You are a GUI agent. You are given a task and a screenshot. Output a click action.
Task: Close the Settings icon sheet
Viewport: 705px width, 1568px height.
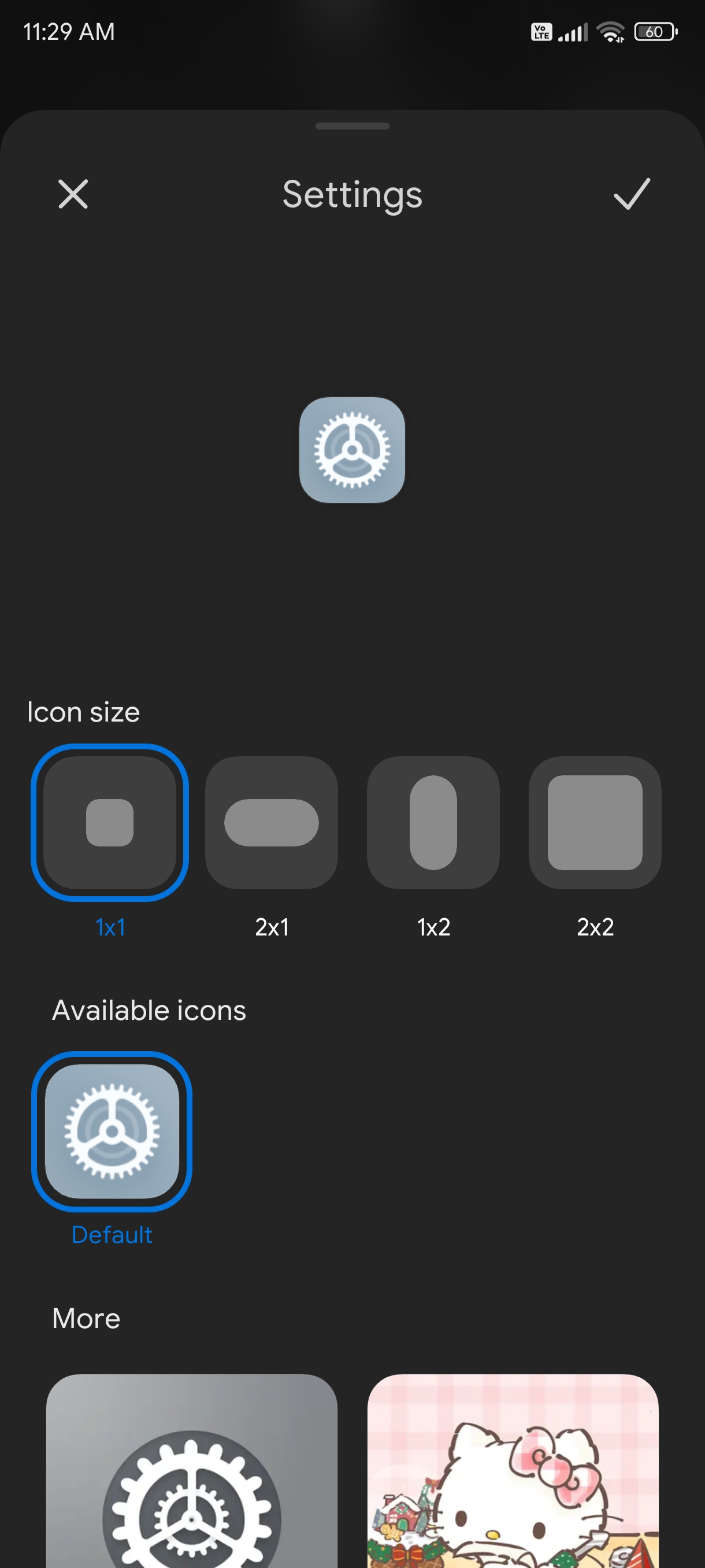tap(73, 194)
